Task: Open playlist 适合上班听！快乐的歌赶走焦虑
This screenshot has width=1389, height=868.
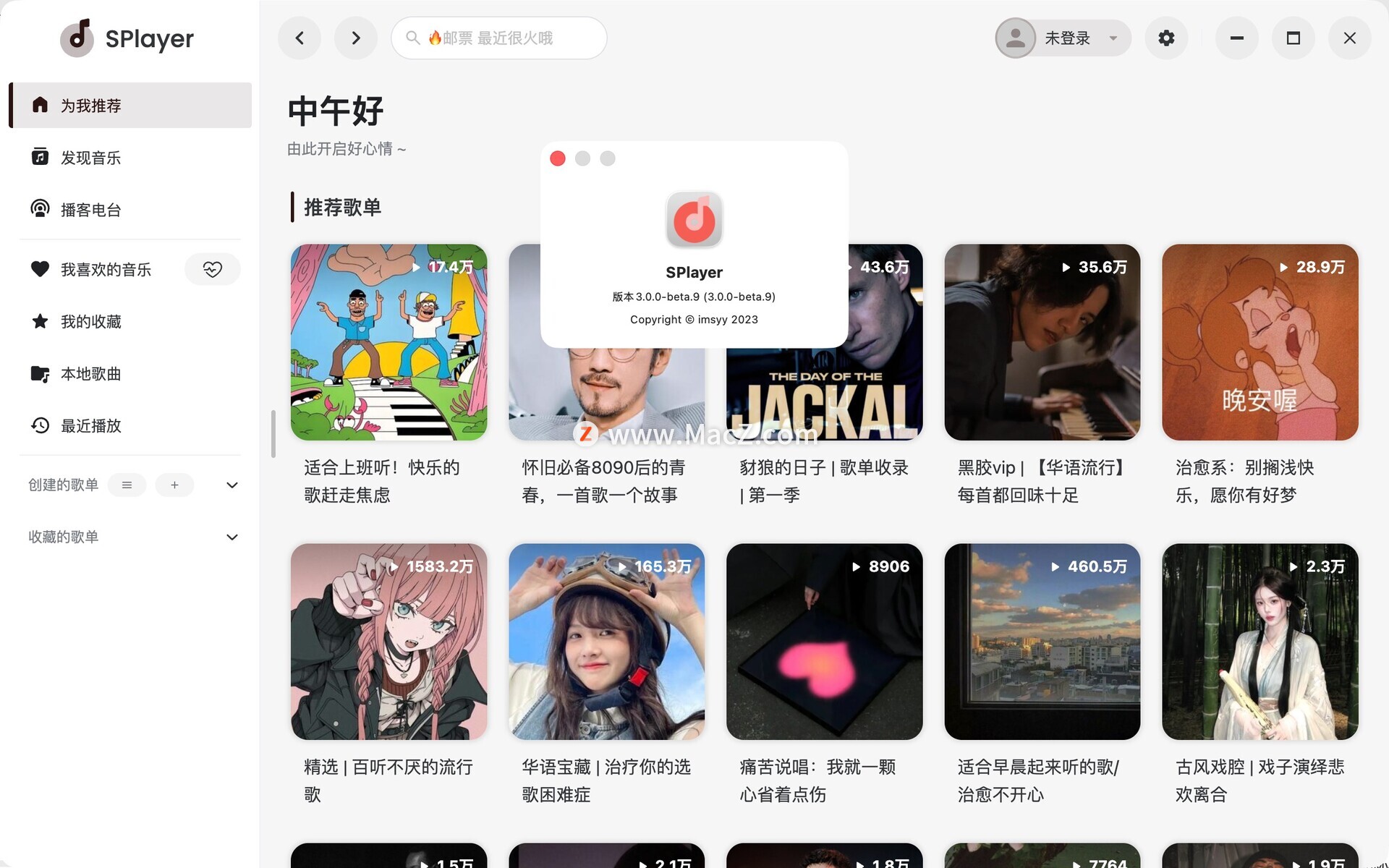Action: pyautogui.click(x=388, y=342)
